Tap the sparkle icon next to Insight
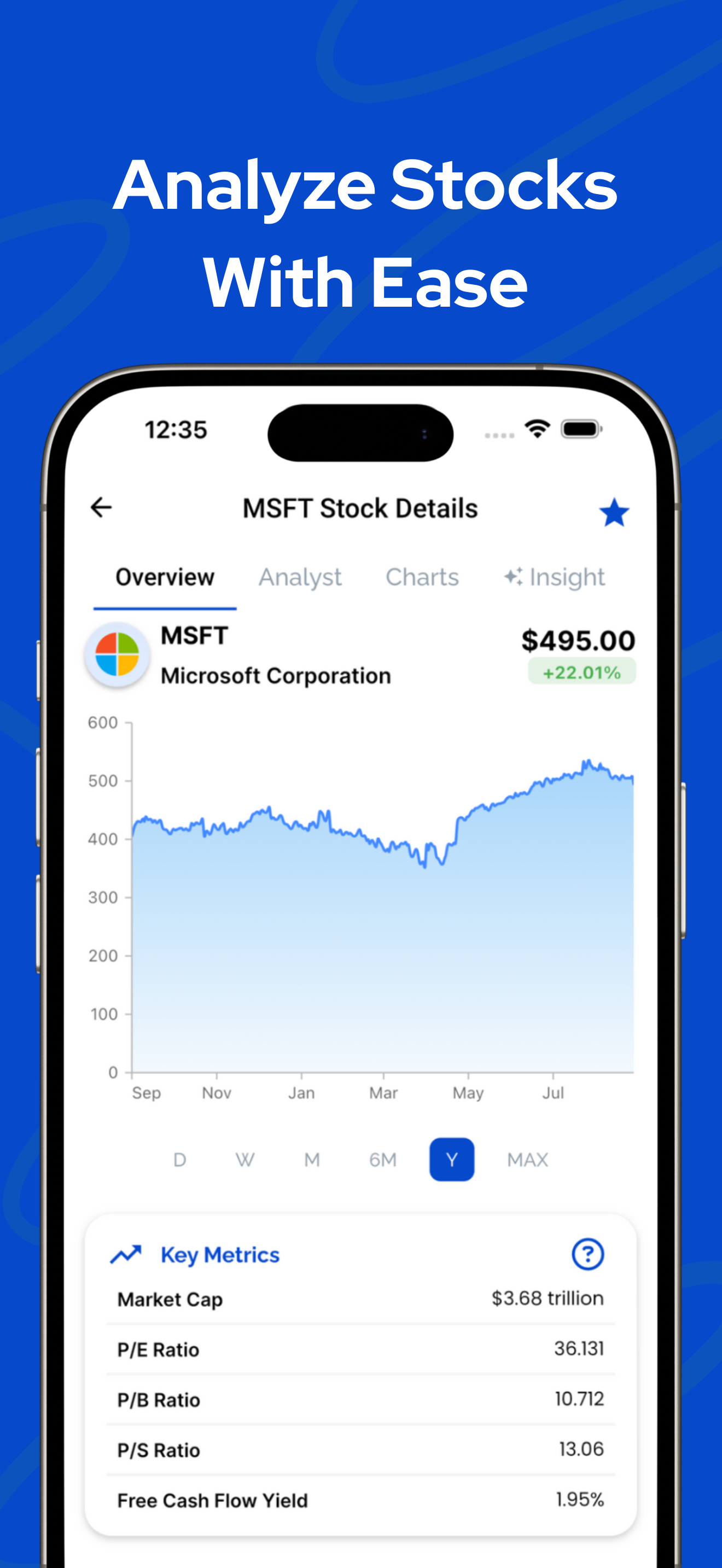 click(514, 576)
